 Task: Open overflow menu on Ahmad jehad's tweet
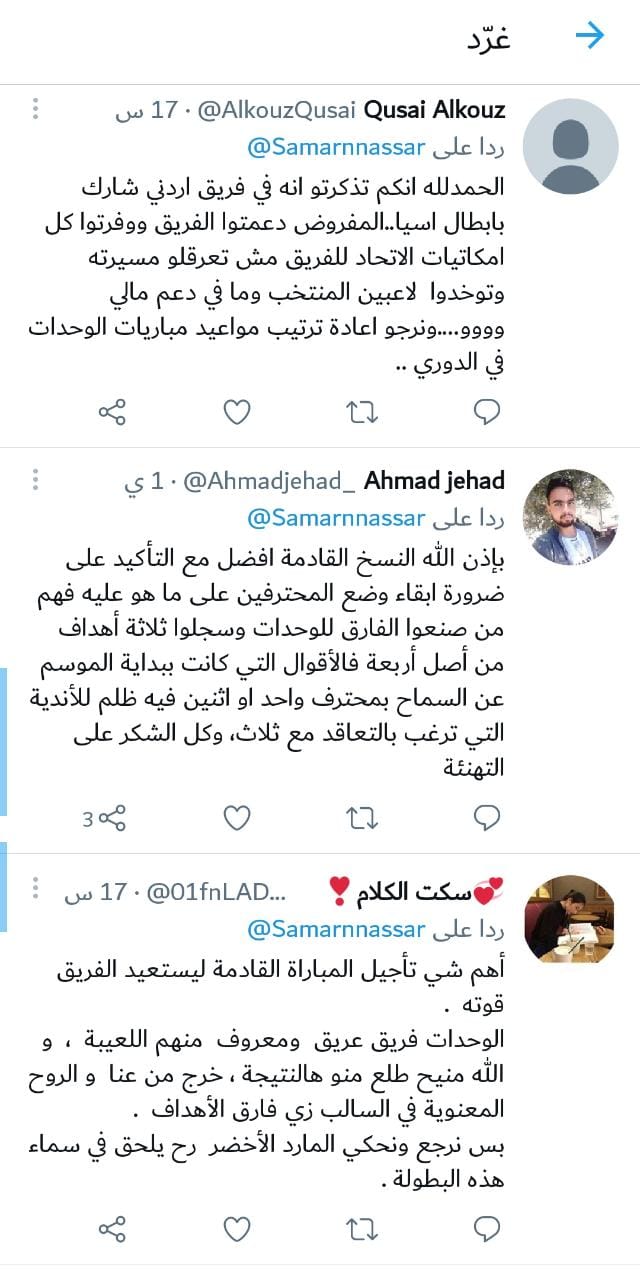(x=36, y=479)
